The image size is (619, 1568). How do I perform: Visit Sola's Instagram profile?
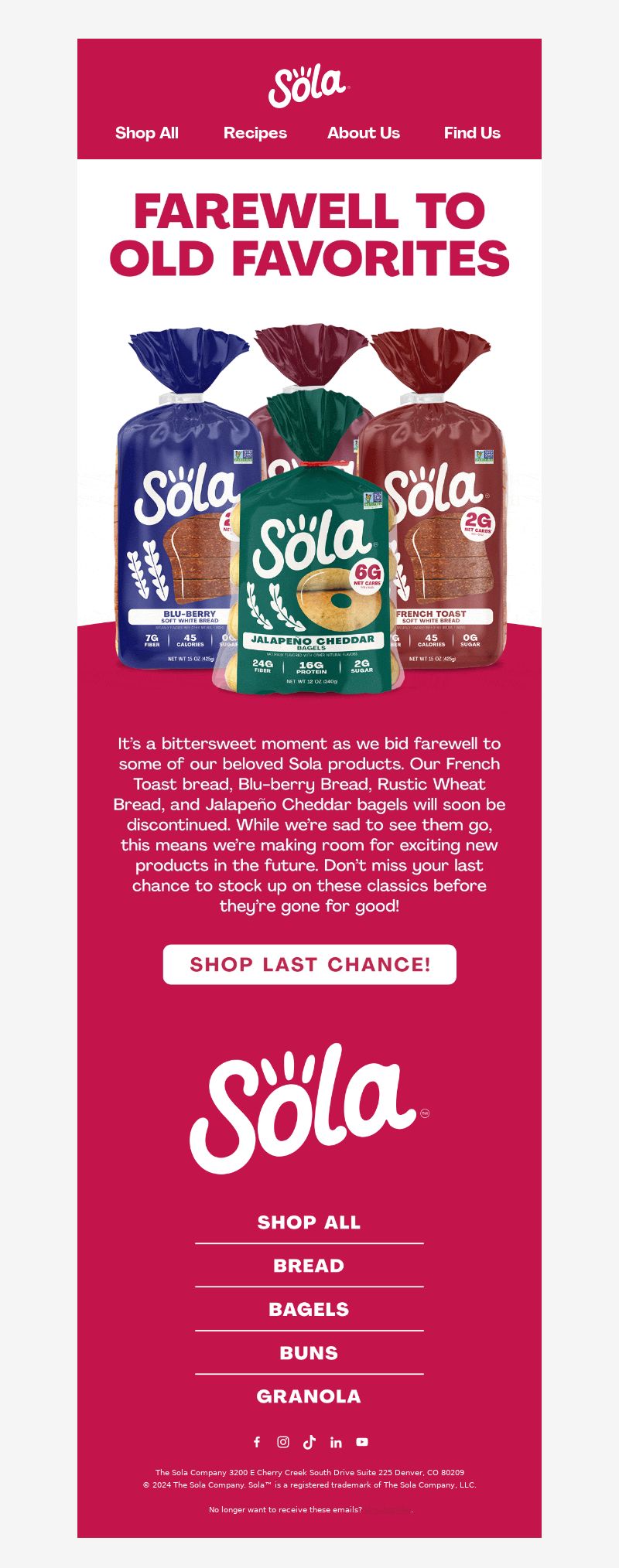[283, 1442]
